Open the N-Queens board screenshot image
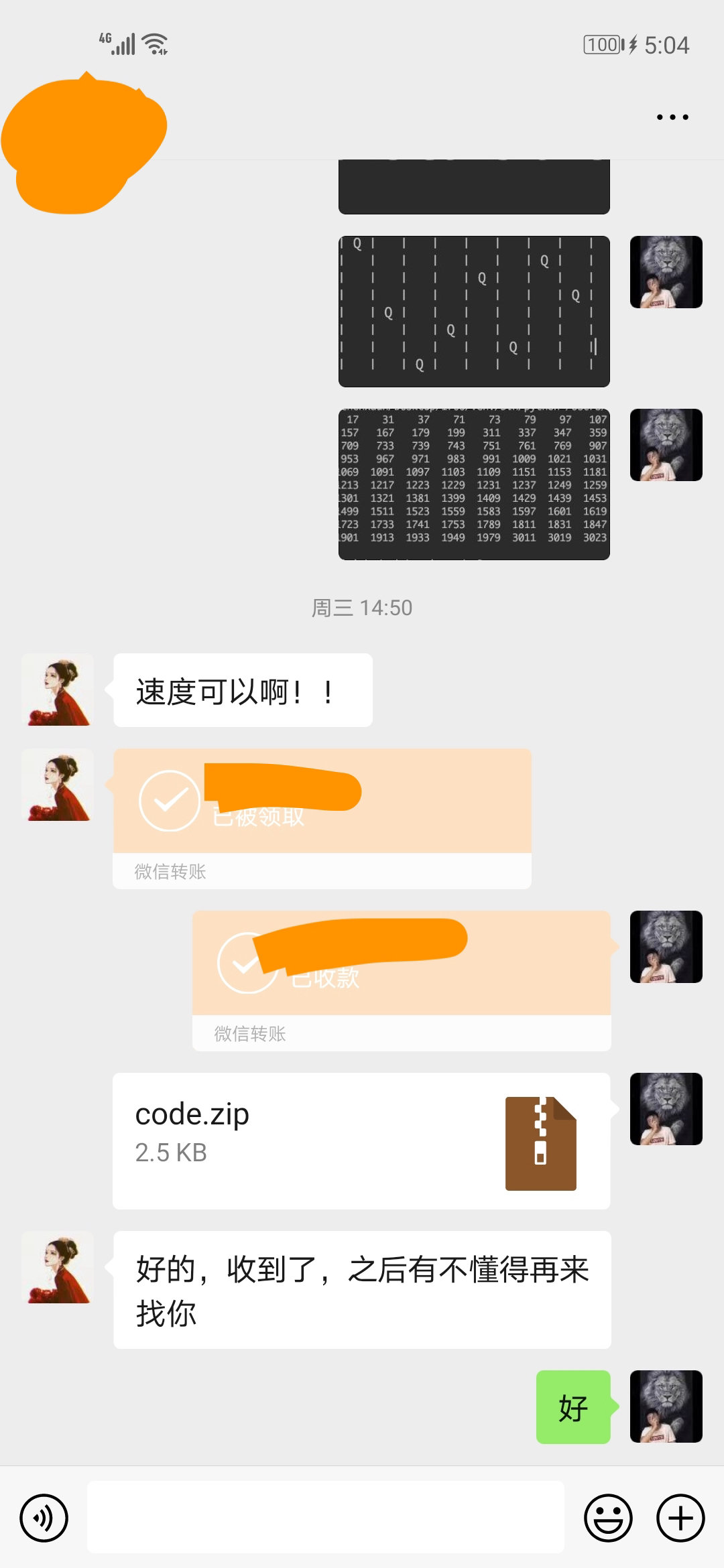724x1568 pixels. 473,312
